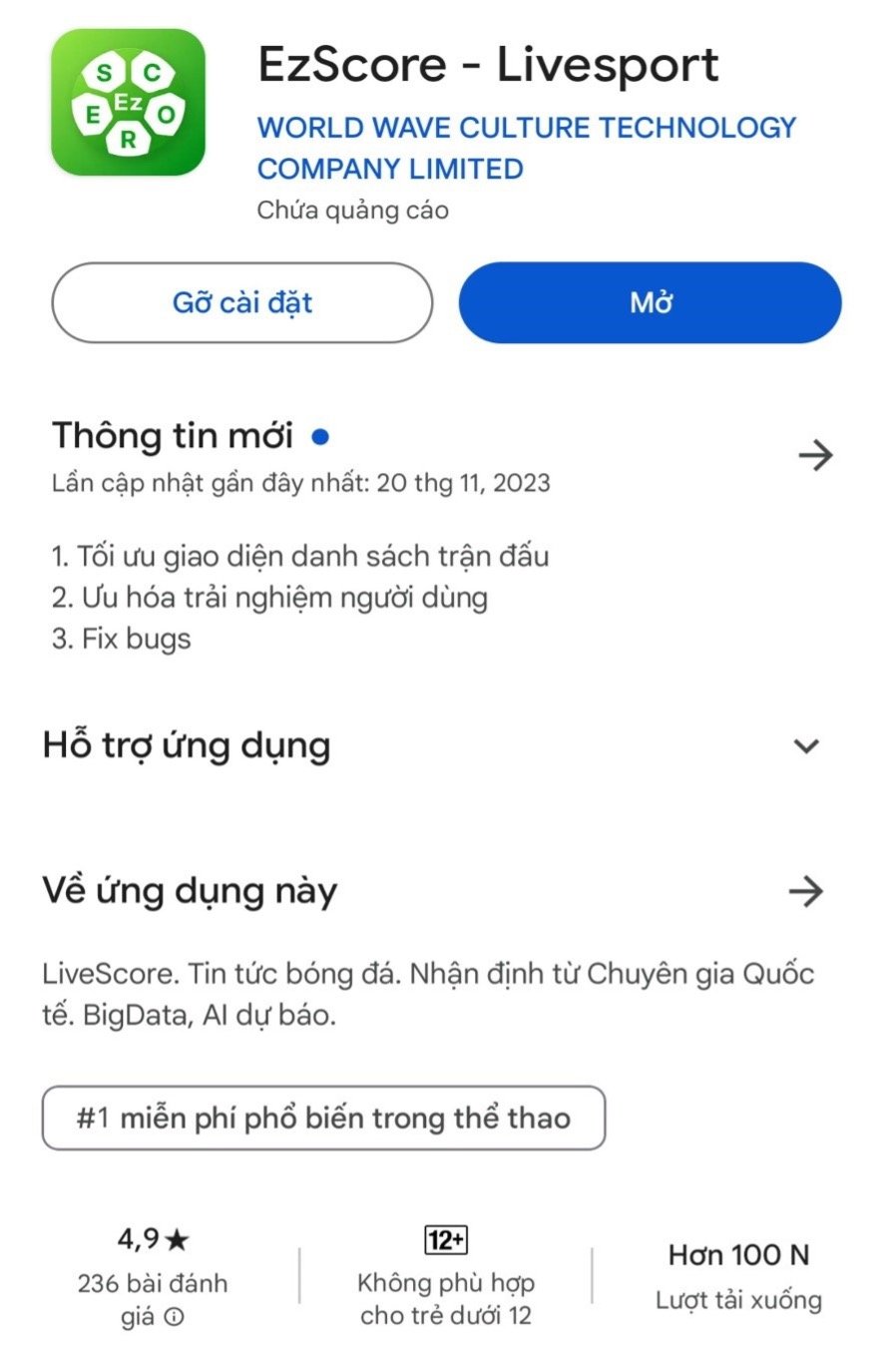Expand the Hỗ trợ ứng dụng section
Image resolution: width=896 pixels, height=1356 pixels.
coord(805,745)
